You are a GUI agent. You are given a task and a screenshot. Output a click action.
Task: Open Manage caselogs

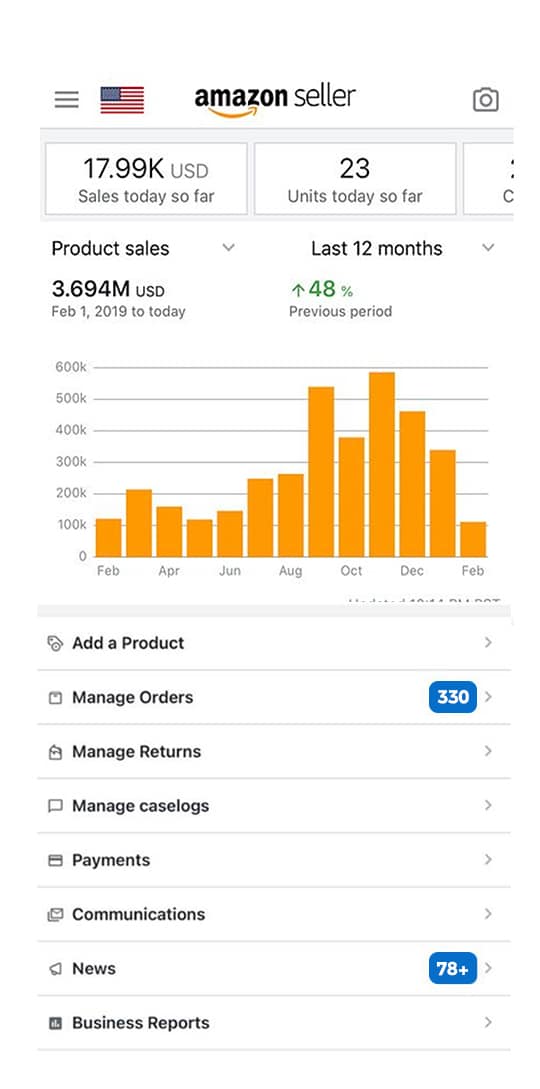(x=274, y=806)
